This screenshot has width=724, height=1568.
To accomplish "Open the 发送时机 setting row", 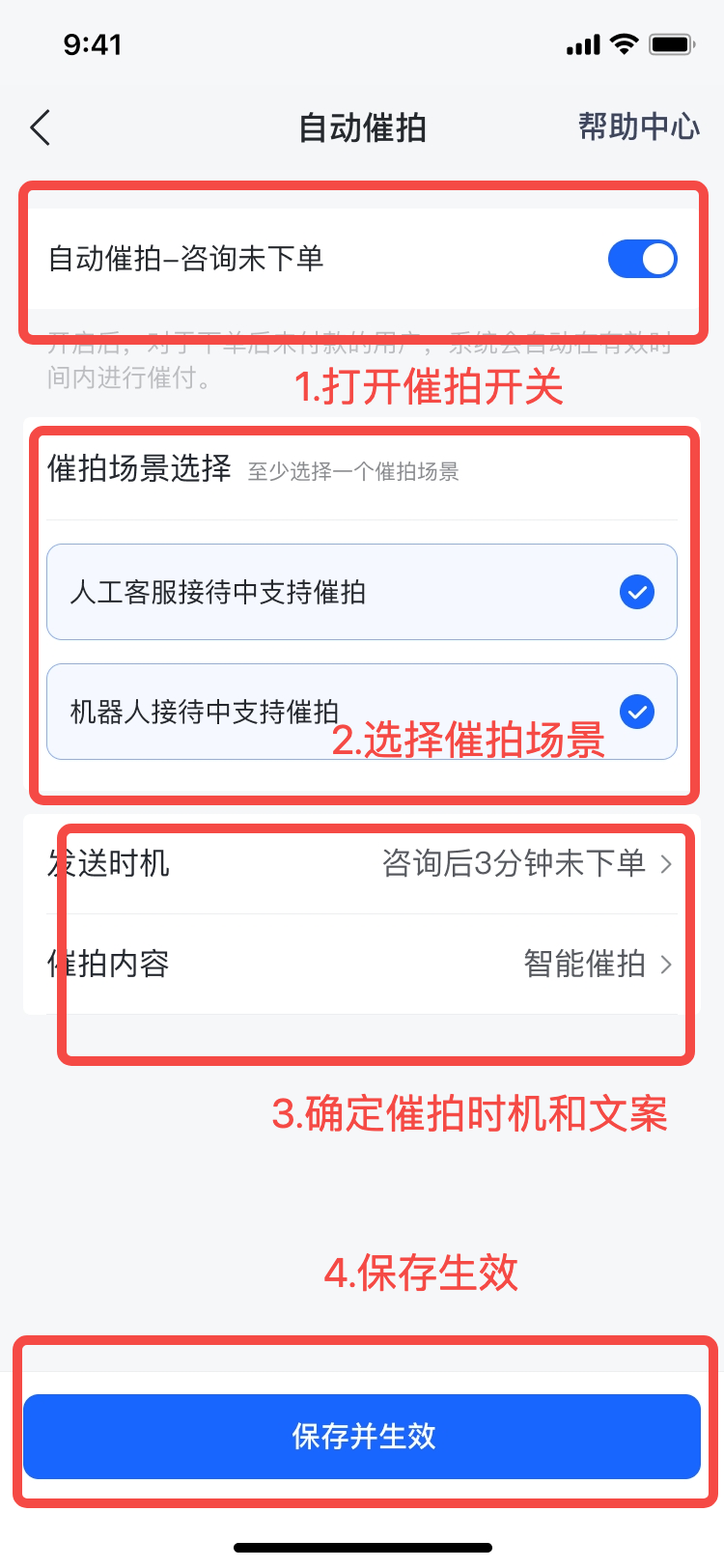I will [361, 863].
